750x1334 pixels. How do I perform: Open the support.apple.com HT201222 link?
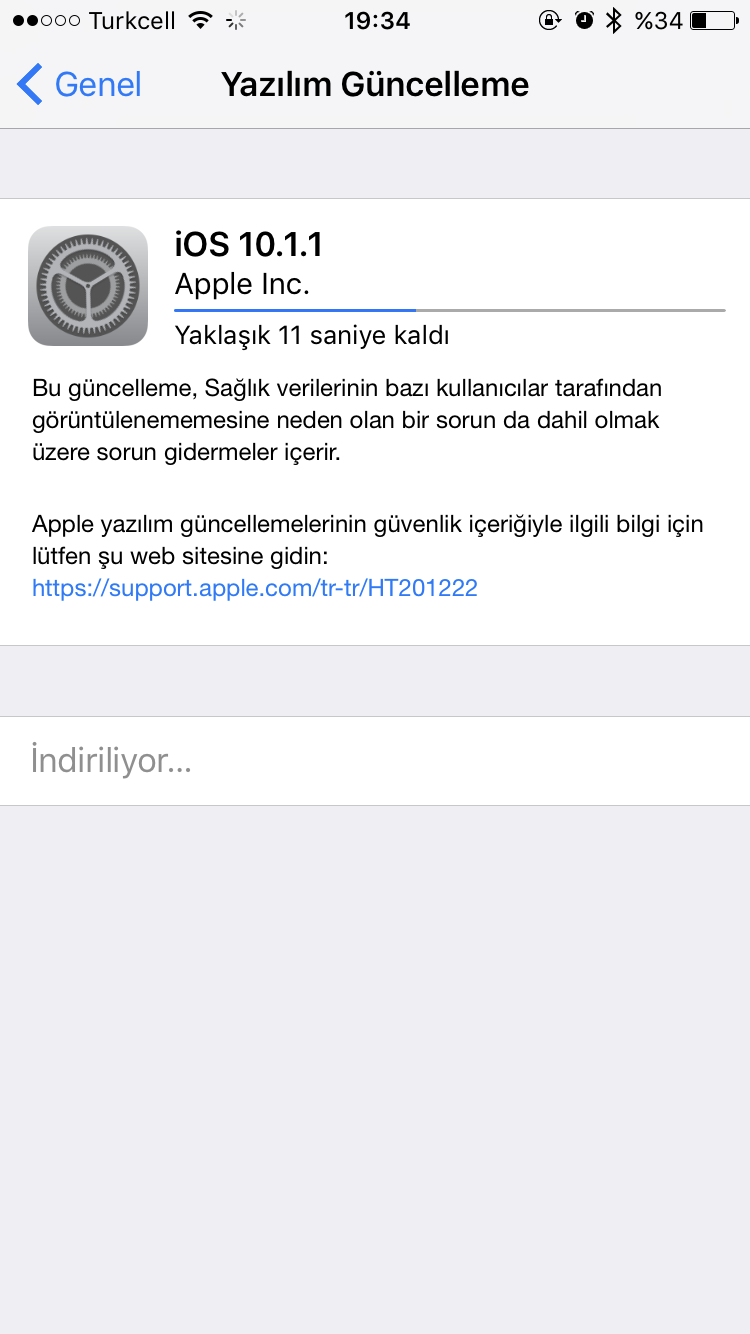click(254, 588)
